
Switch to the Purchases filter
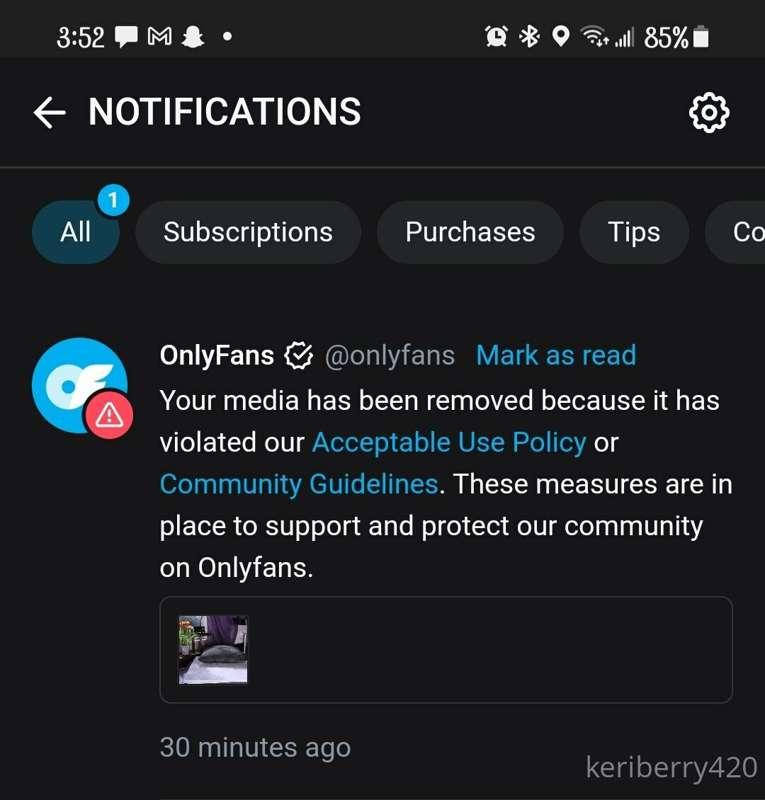469,232
